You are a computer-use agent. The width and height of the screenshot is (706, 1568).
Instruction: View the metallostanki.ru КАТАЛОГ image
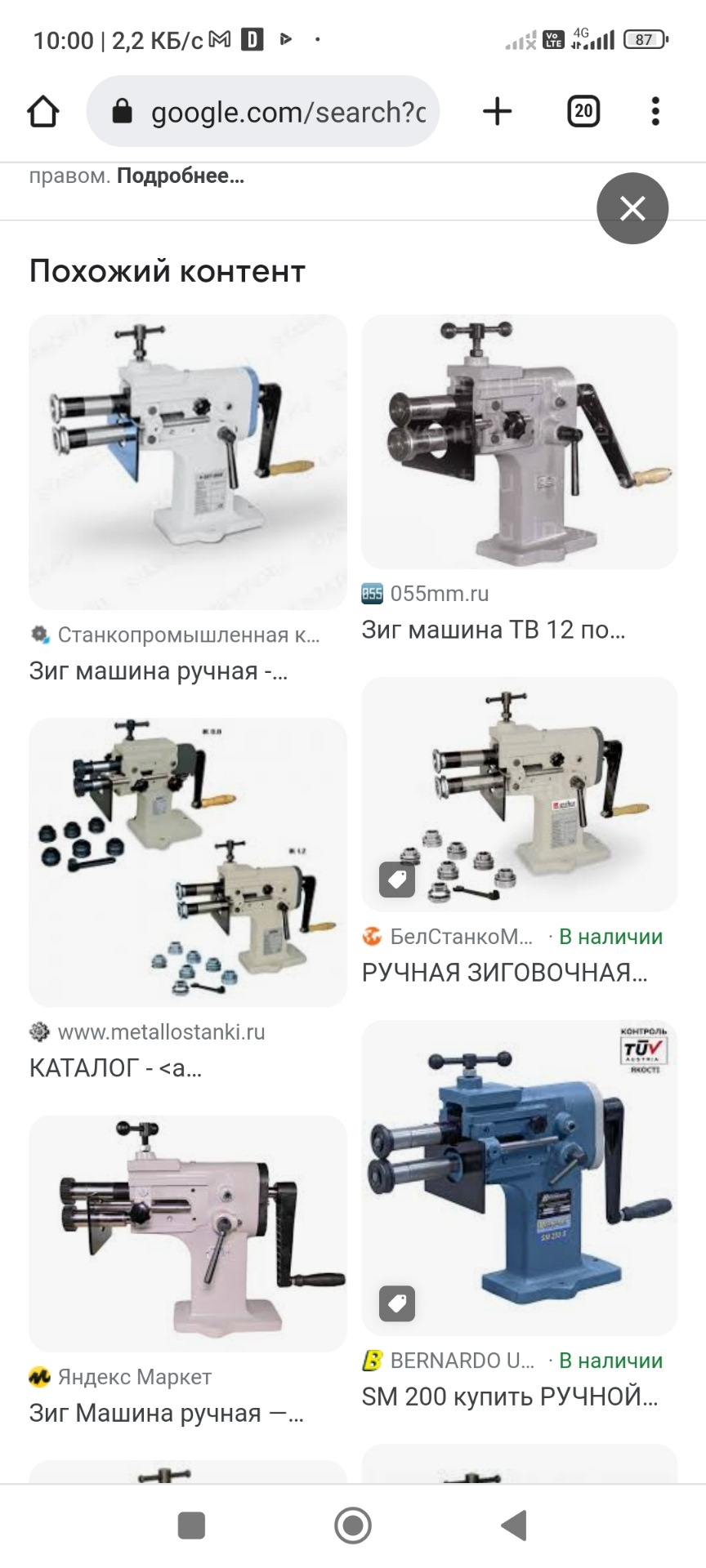coord(188,862)
